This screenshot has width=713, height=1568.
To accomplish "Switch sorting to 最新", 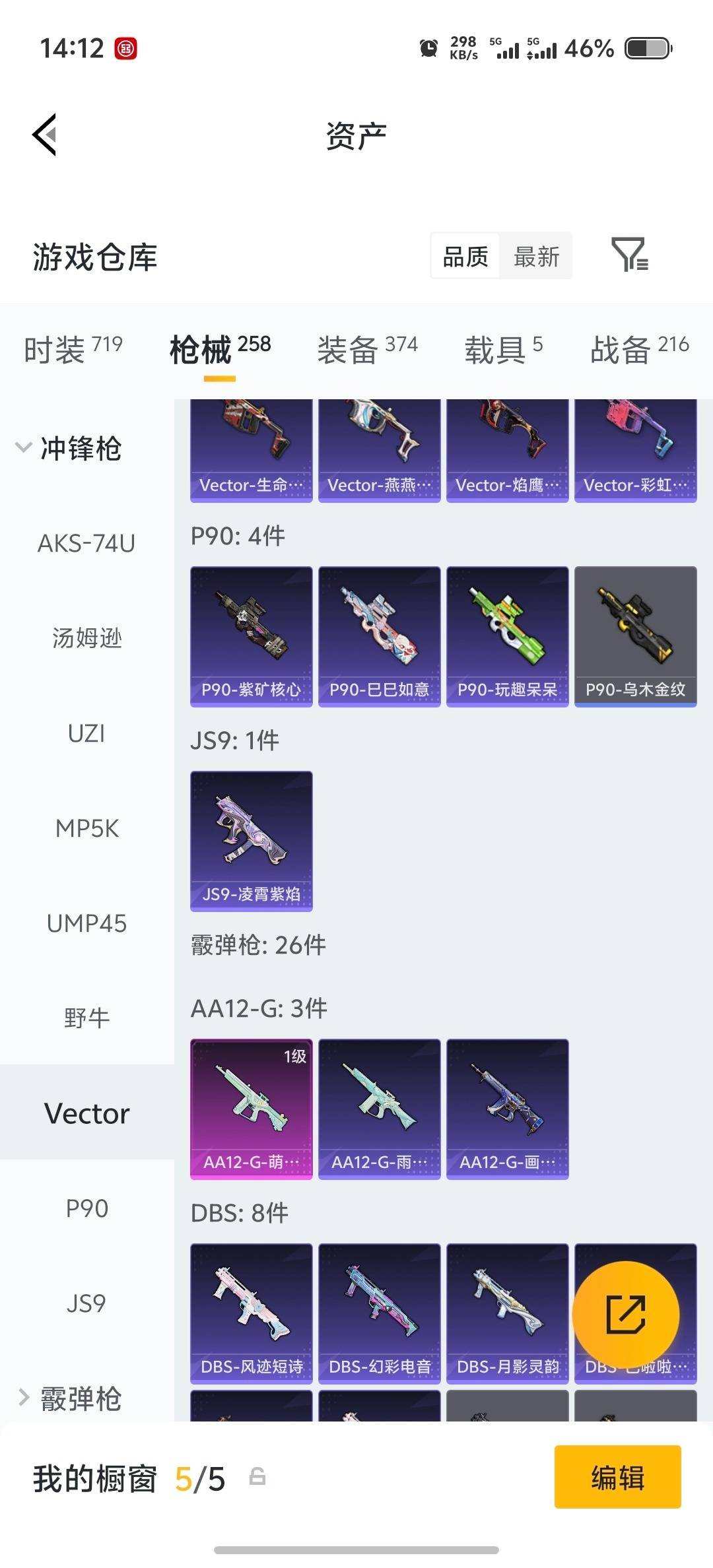I will 536,256.
